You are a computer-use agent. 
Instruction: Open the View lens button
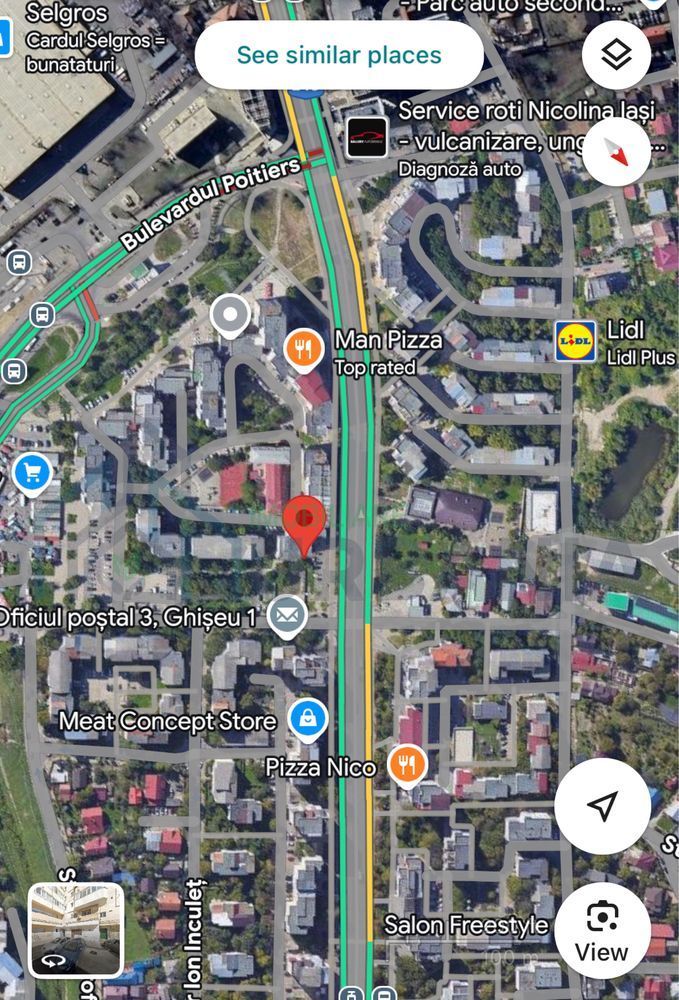click(x=602, y=931)
